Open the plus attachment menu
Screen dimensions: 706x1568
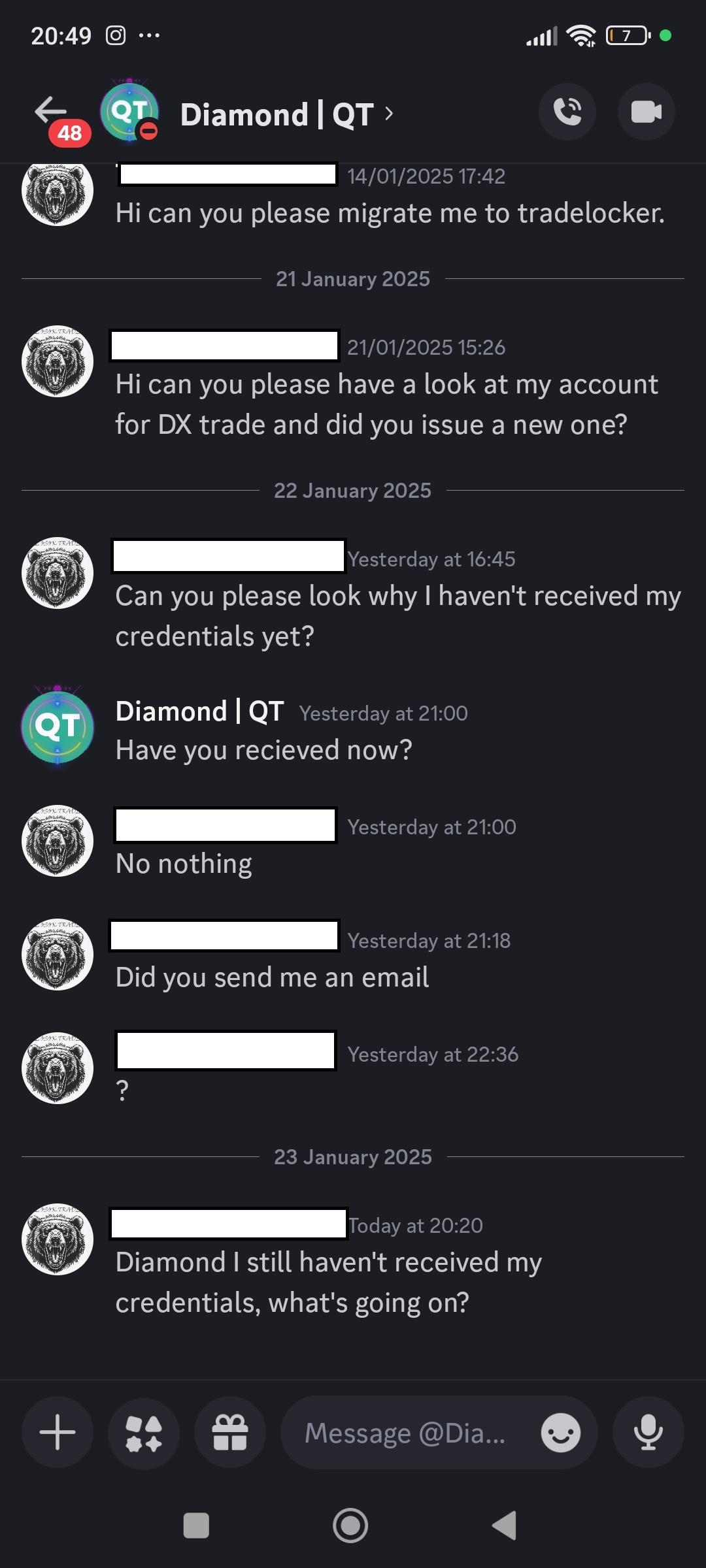[x=58, y=1433]
